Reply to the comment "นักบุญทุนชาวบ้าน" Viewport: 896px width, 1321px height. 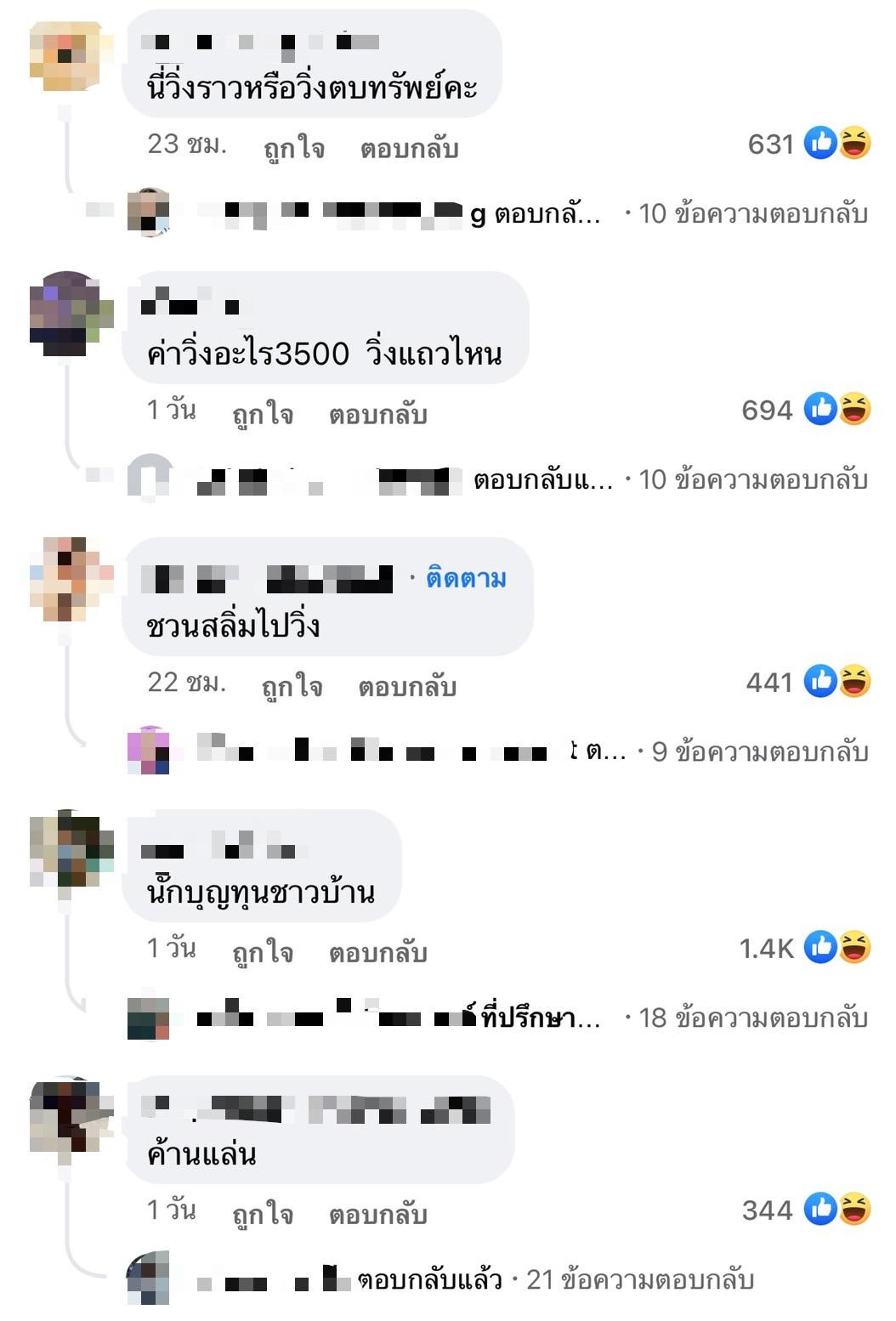(377, 952)
